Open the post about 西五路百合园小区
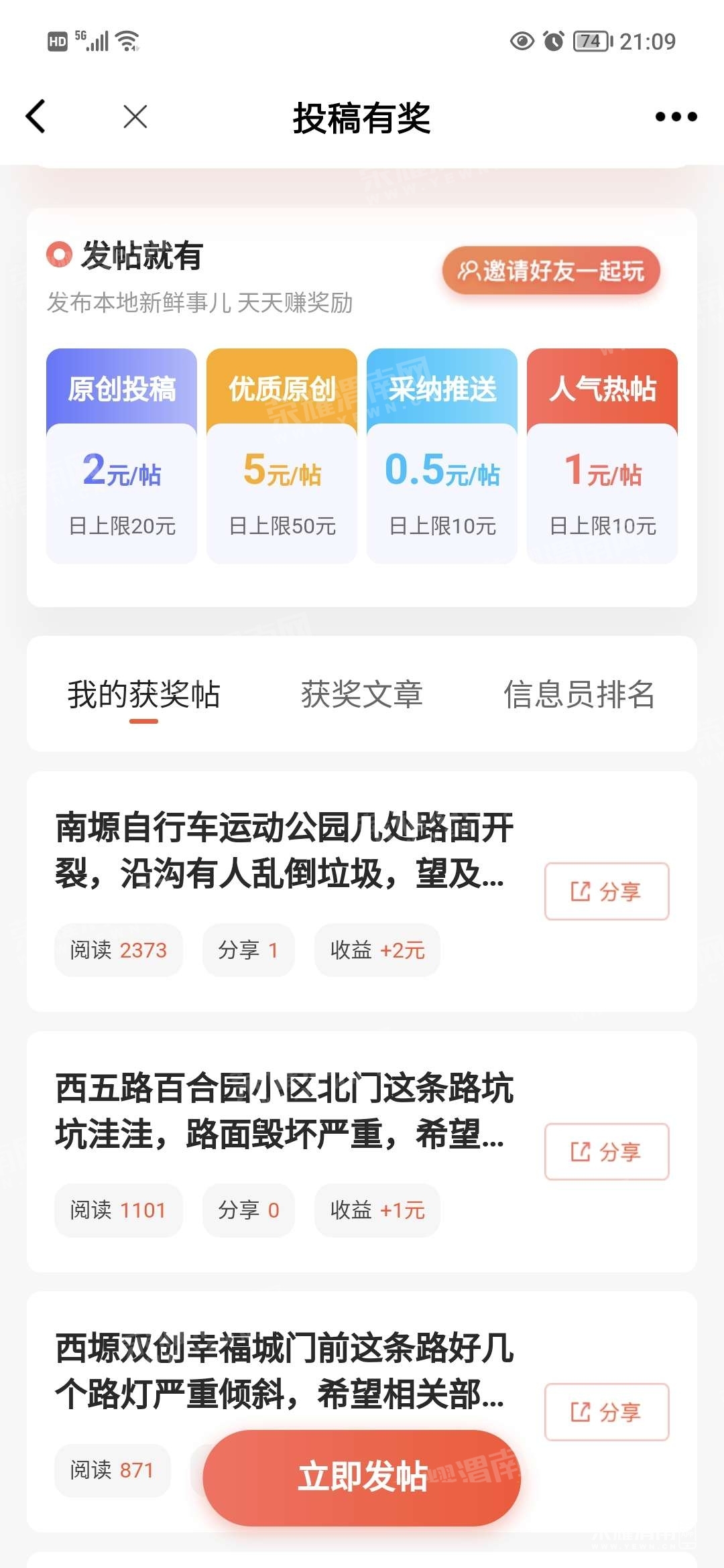724x1568 pixels. [x=284, y=1110]
